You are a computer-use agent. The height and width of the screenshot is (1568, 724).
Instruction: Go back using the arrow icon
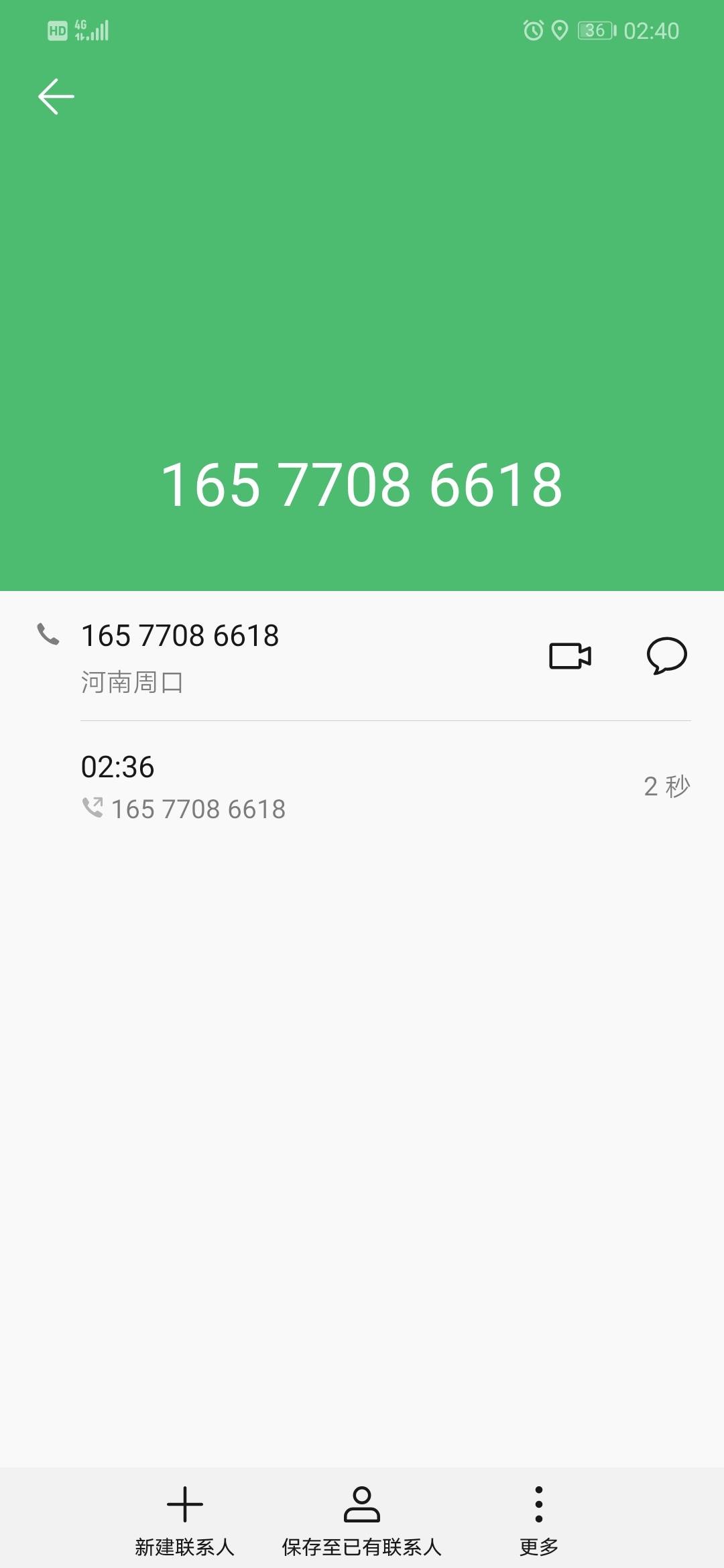[x=56, y=96]
